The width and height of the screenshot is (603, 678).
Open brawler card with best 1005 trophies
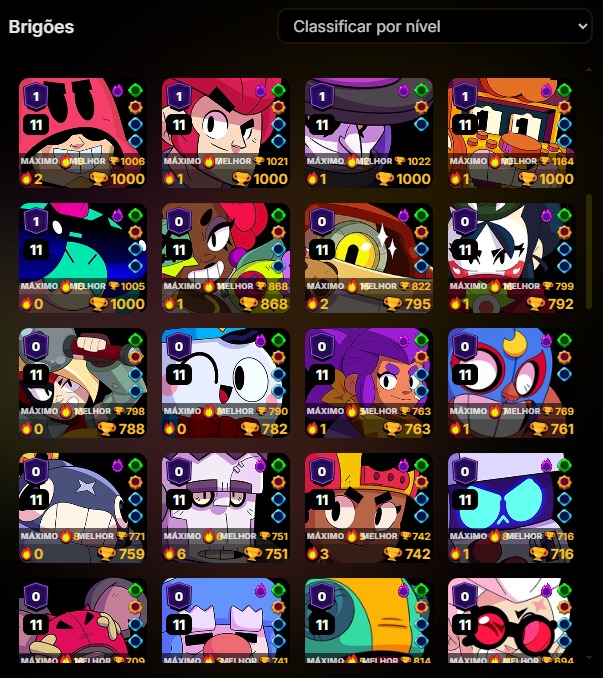coord(82,258)
